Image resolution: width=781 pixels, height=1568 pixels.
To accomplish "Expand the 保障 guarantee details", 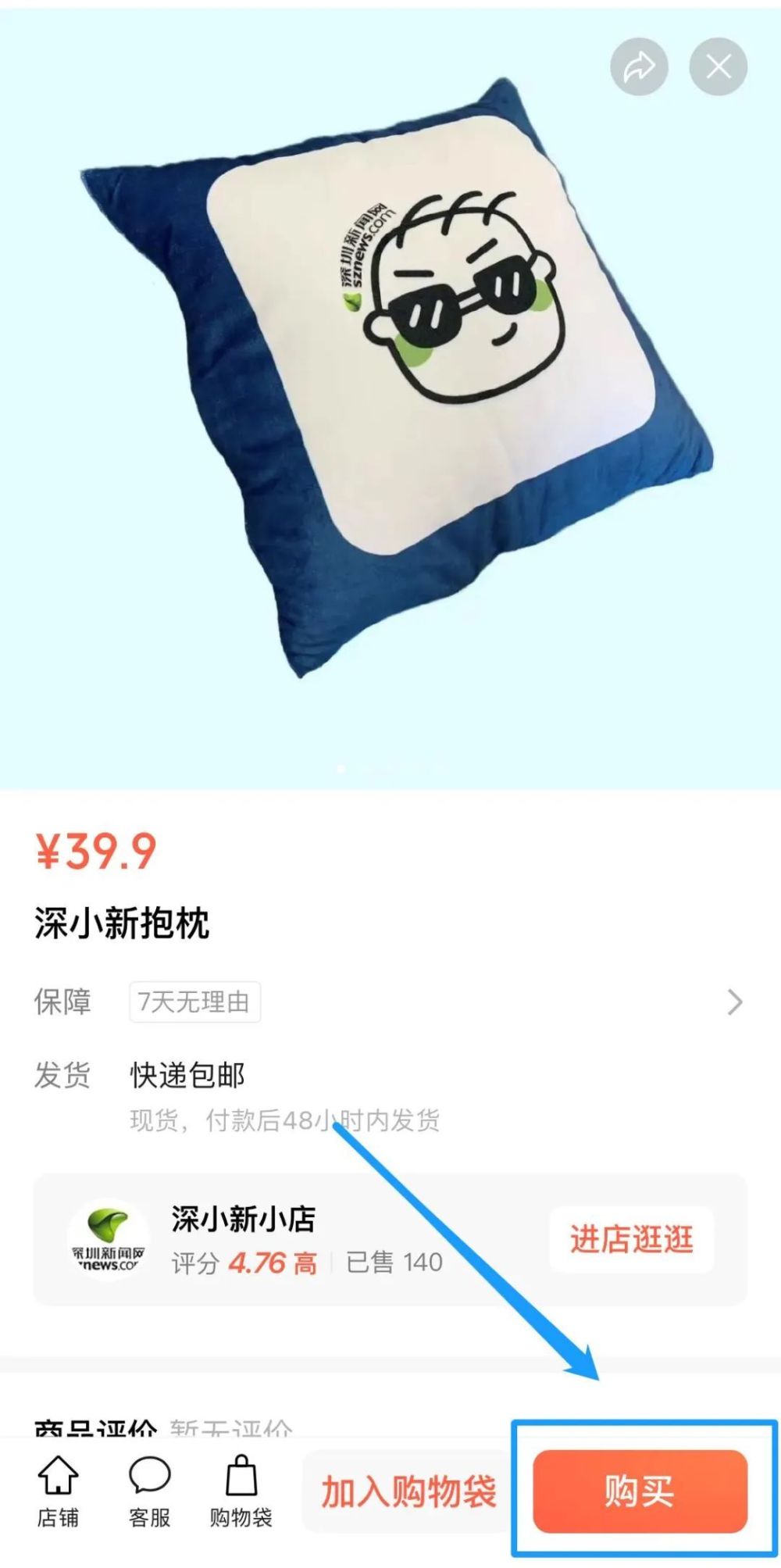I will tap(734, 1002).
